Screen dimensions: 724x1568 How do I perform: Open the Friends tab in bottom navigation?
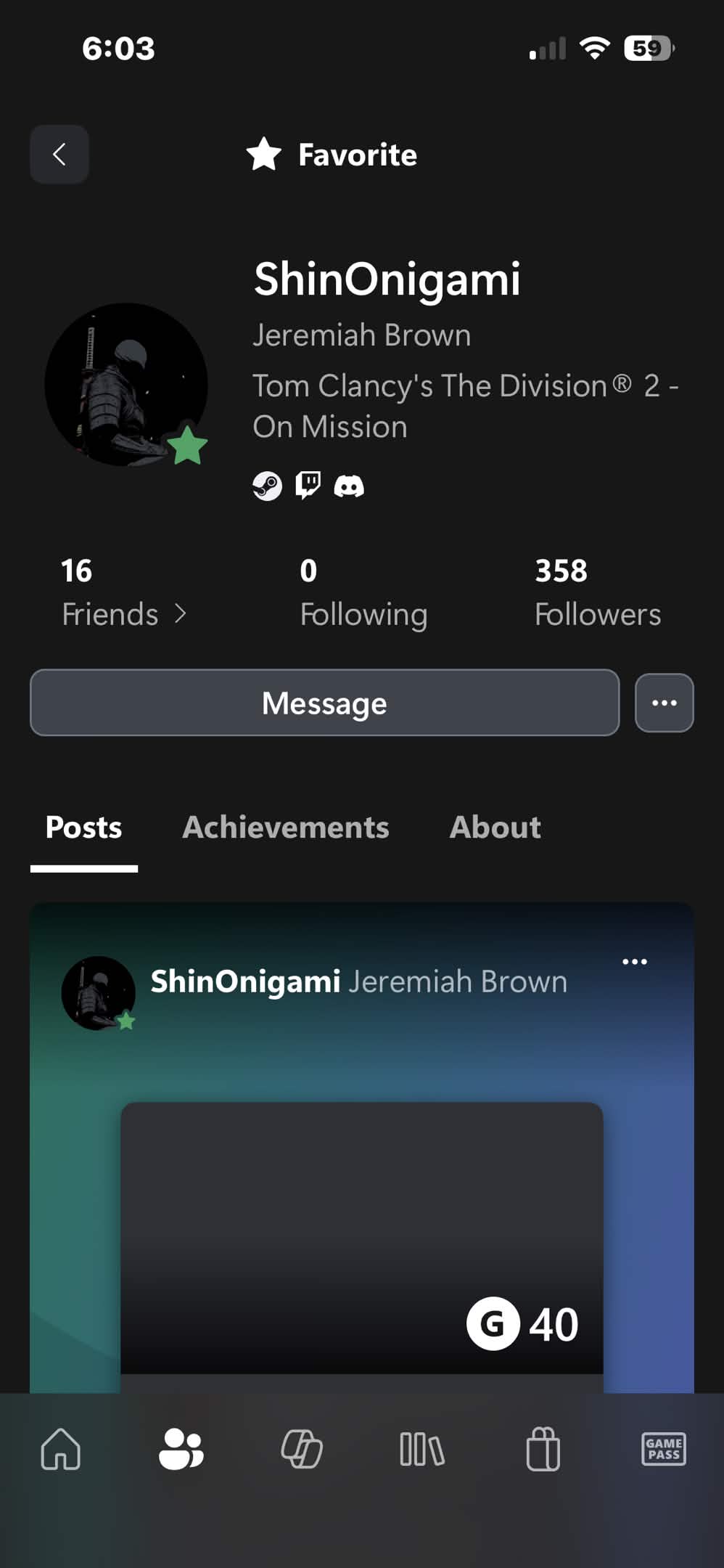(181, 1449)
